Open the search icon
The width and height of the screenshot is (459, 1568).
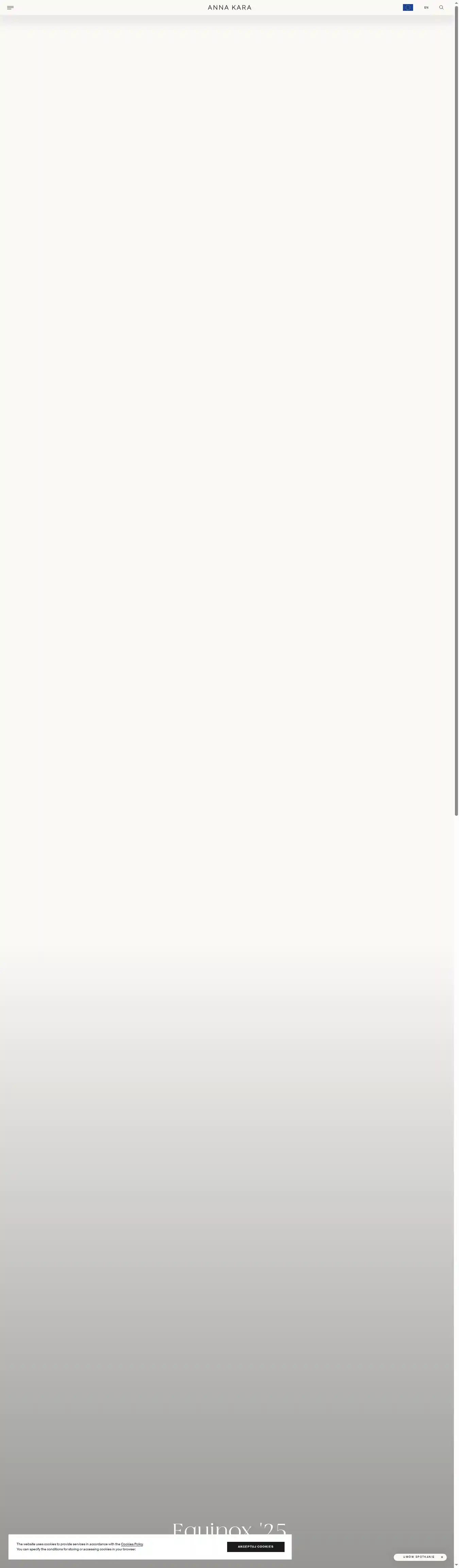click(441, 7)
